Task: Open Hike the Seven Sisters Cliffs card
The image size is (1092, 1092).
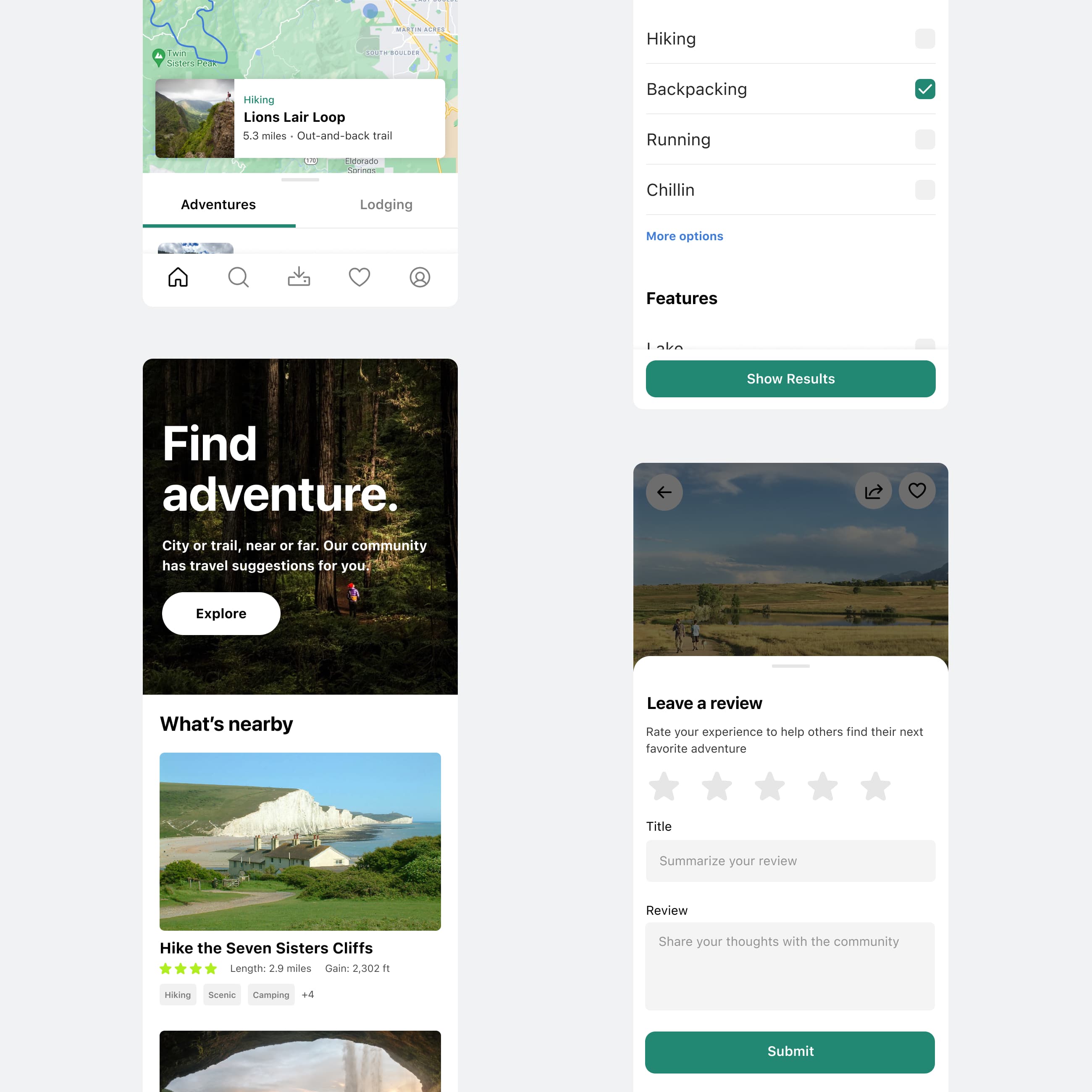Action: (300, 841)
